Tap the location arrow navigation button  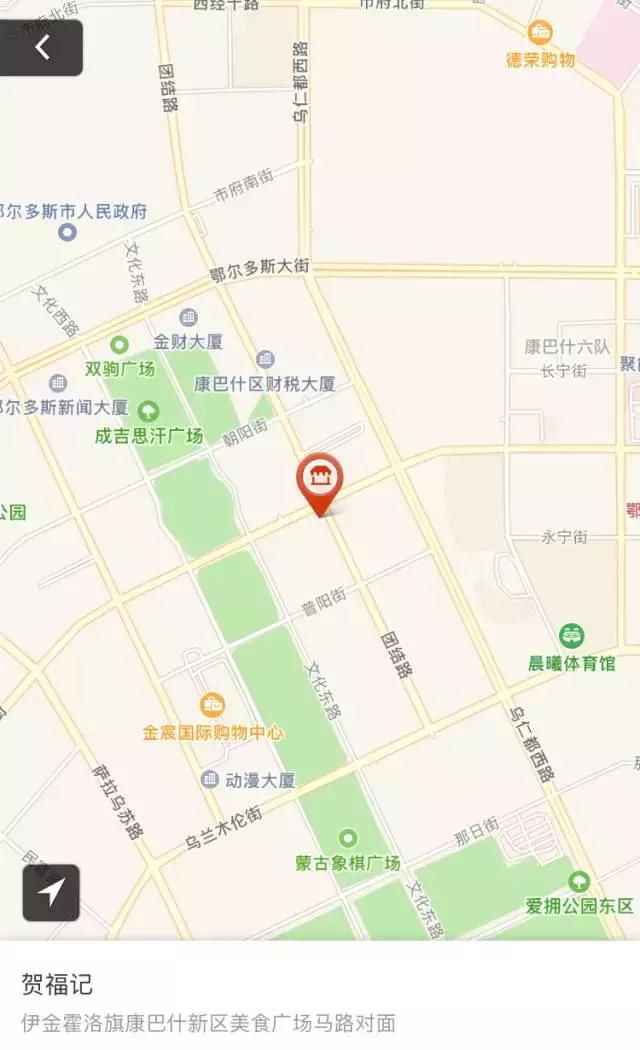pyautogui.click(x=51, y=893)
